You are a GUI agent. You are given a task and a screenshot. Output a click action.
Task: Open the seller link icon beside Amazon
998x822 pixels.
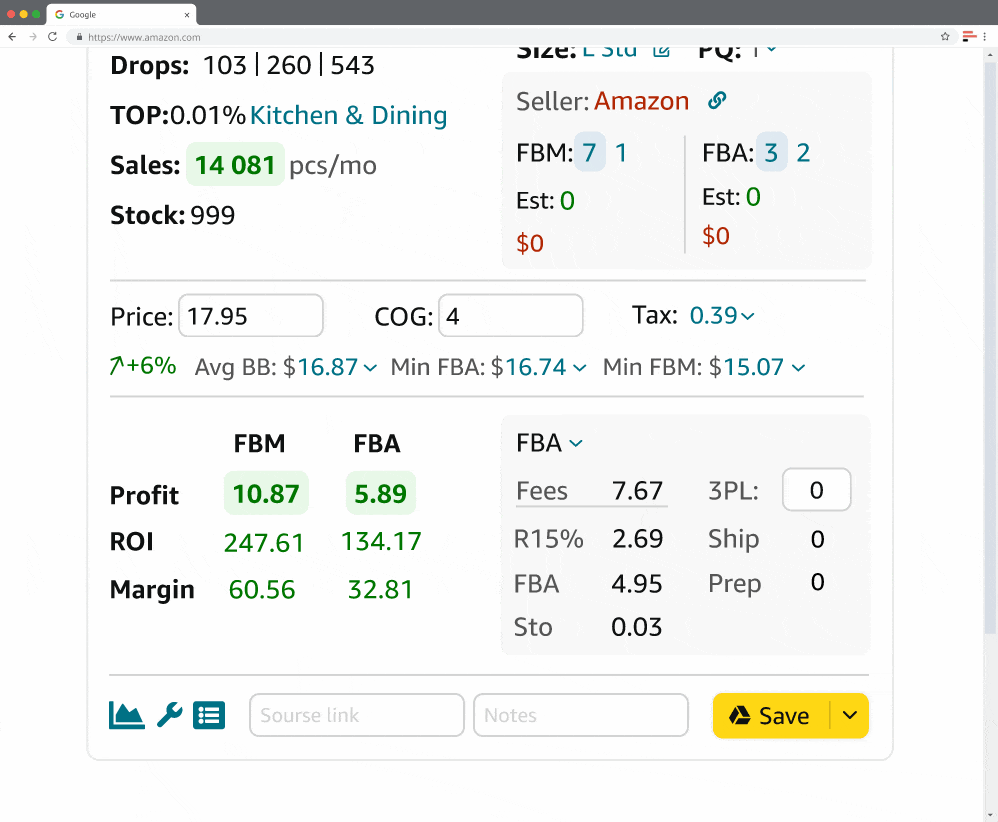pyautogui.click(x=717, y=100)
